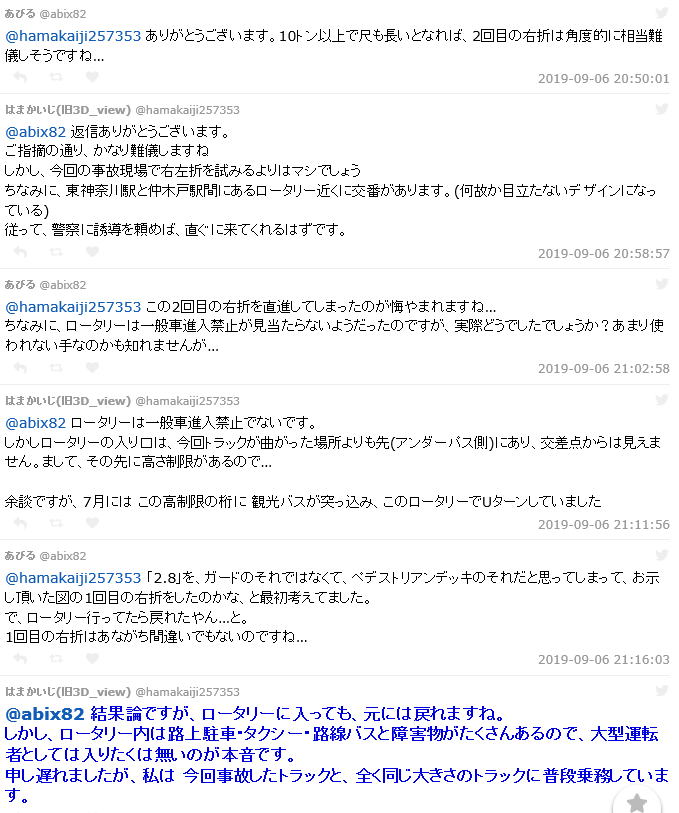The width and height of the screenshot is (679, 813).
Task: Open @hamakaiji257353 mention in the 20:50:01 tweet
Action: (x=74, y=35)
